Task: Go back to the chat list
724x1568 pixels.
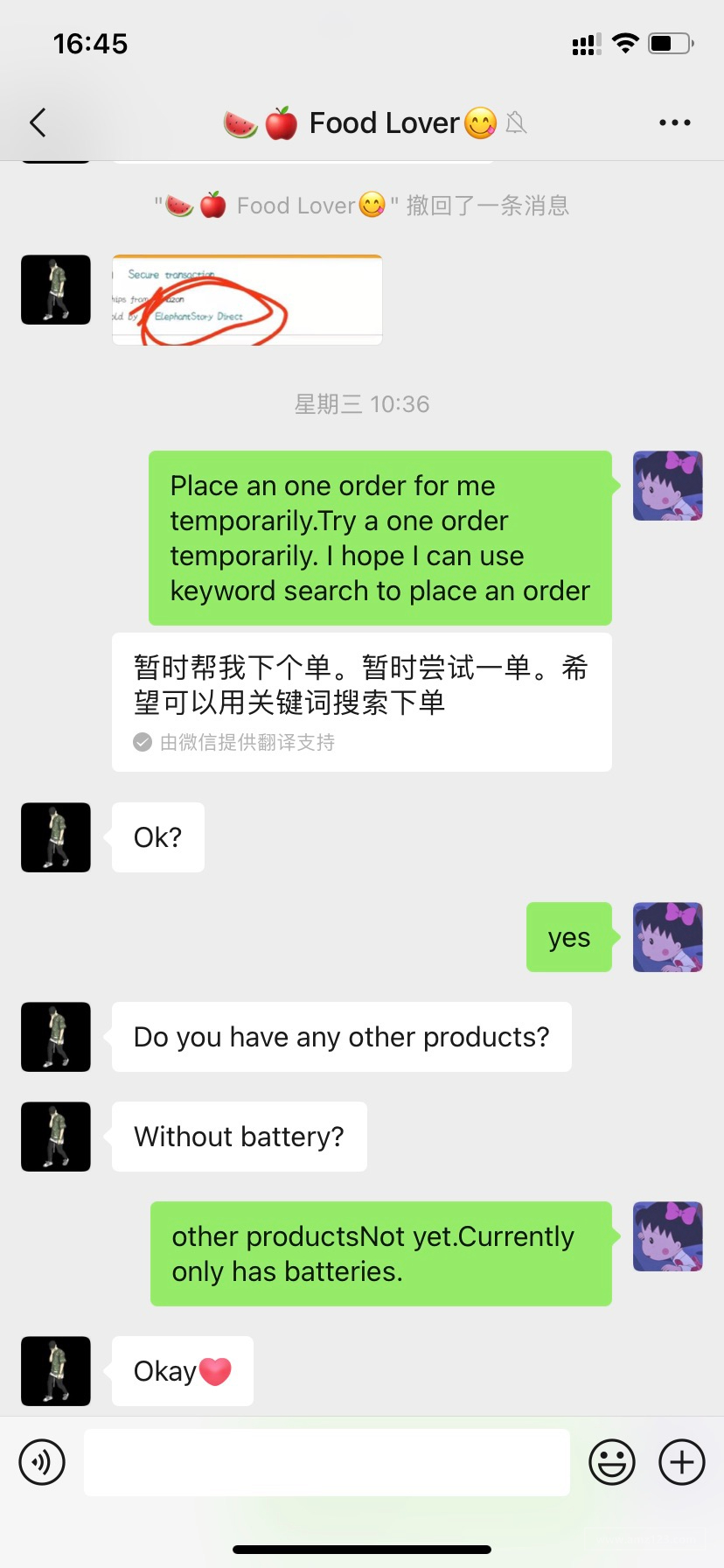Action: (x=38, y=122)
